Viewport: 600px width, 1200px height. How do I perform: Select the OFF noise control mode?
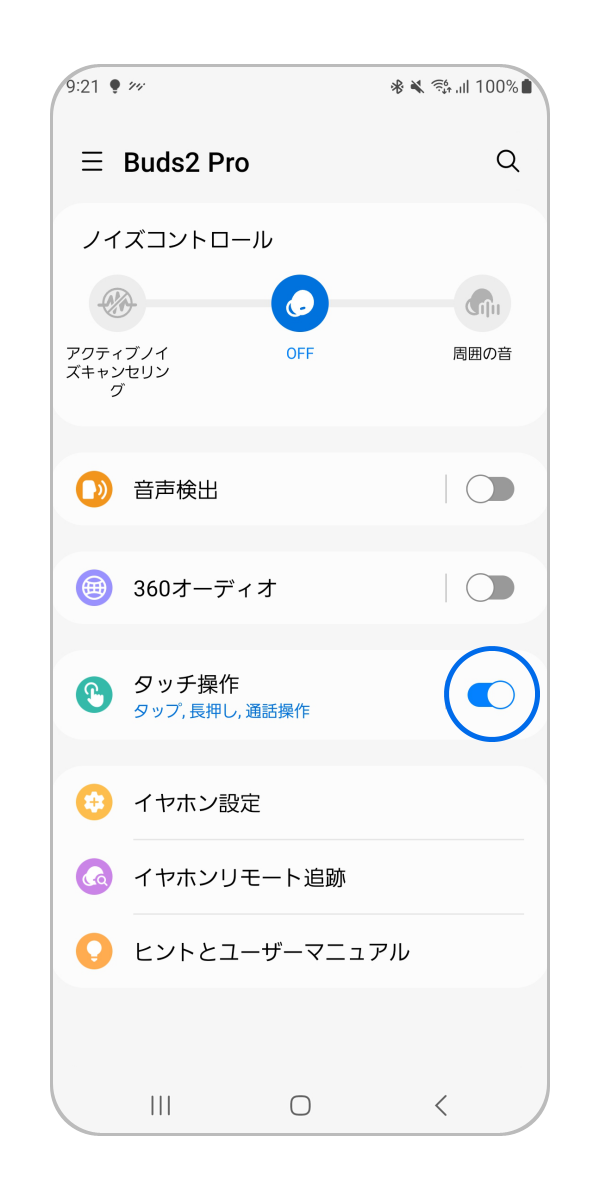[300, 302]
